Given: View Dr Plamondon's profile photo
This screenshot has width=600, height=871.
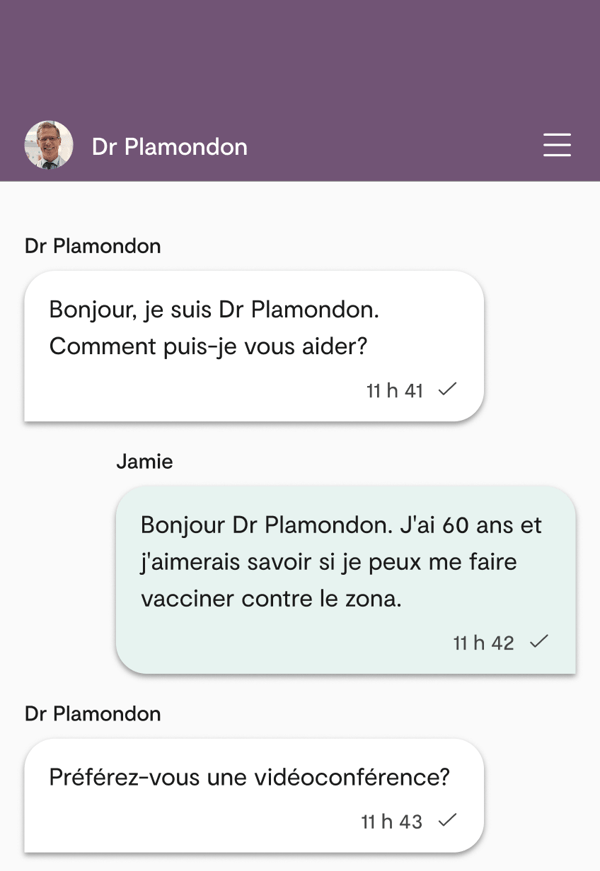Looking at the screenshot, I should [49, 145].
